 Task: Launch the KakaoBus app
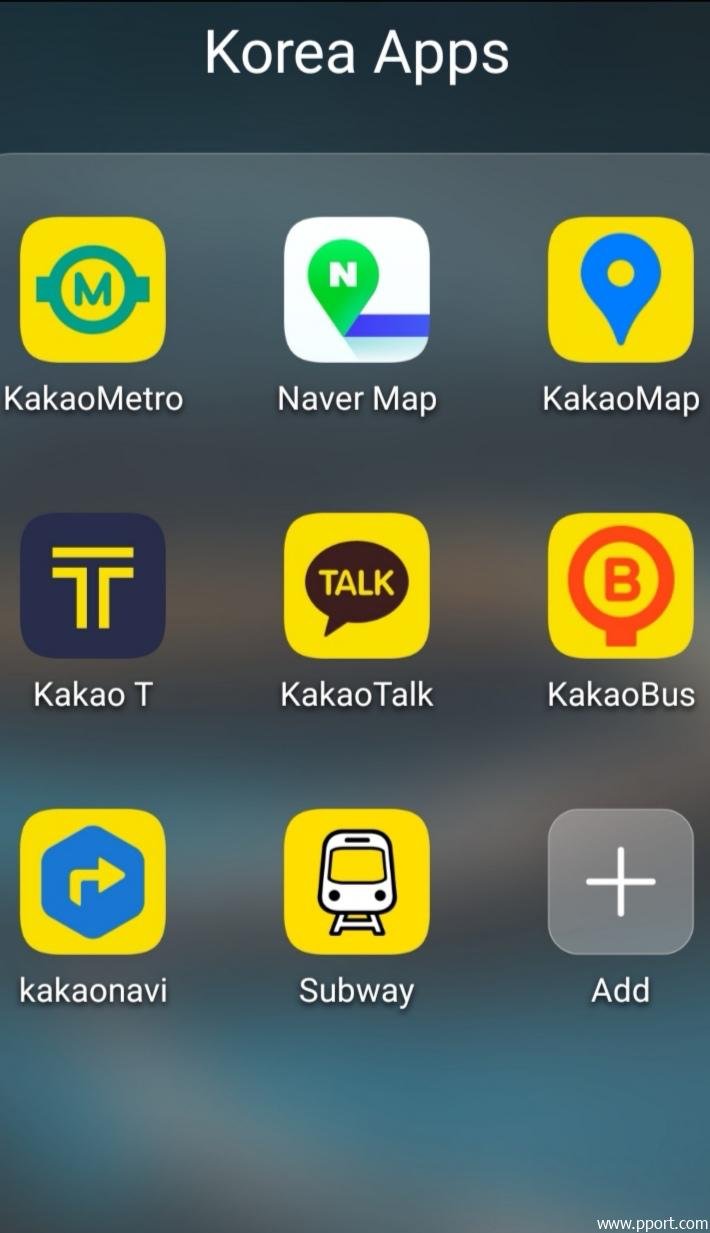(x=620, y=585)
